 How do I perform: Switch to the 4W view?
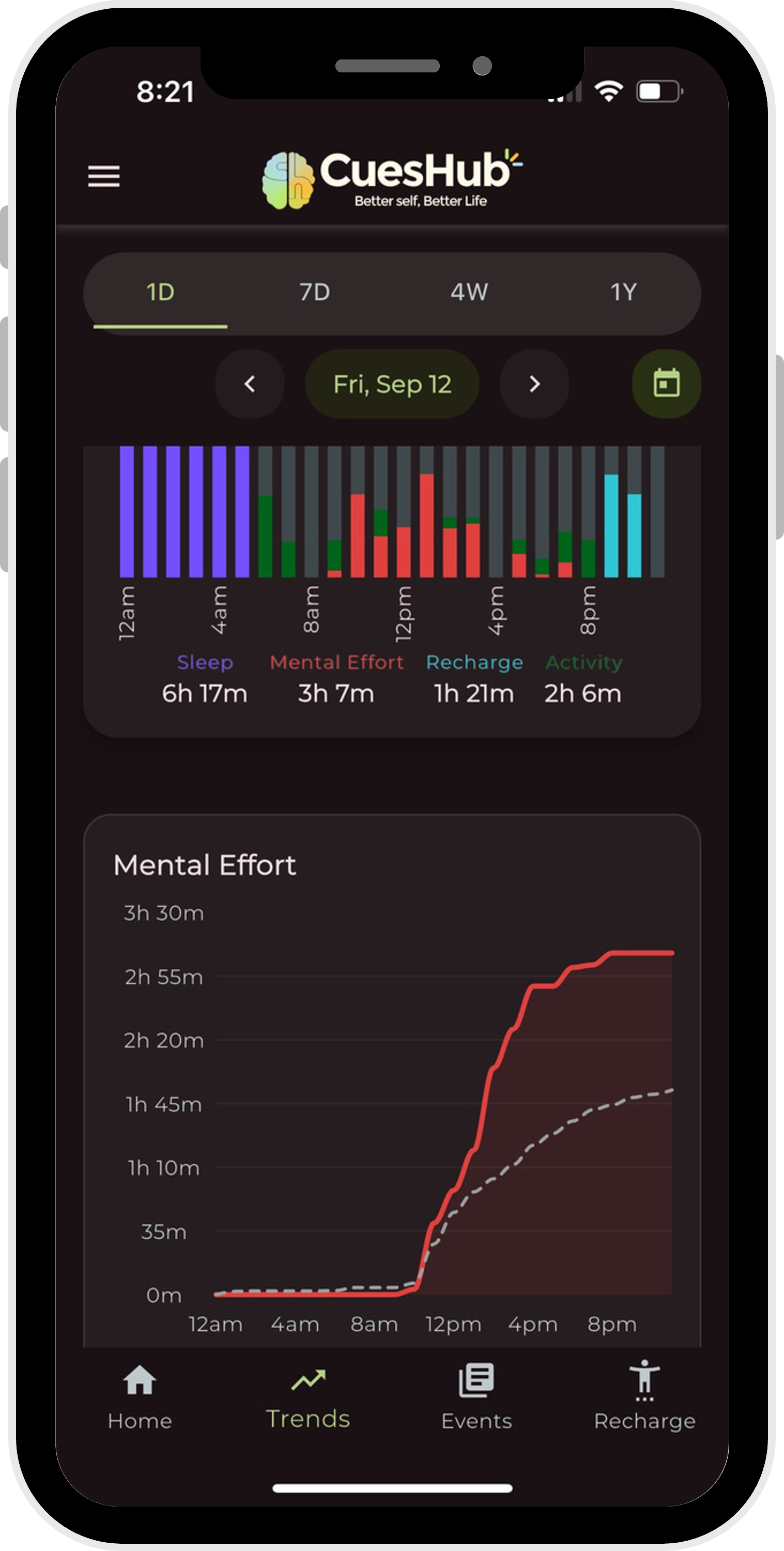click(469, 293)
